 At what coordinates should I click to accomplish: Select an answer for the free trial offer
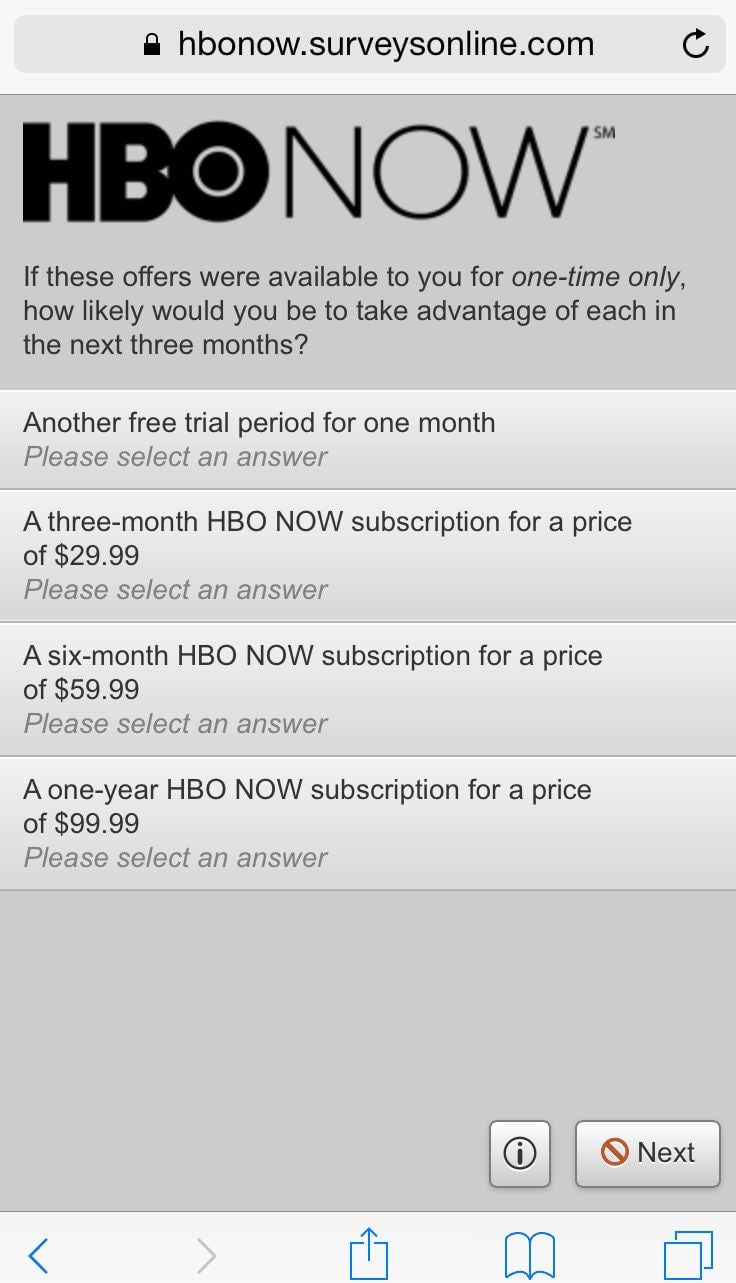tap(368, 439)
